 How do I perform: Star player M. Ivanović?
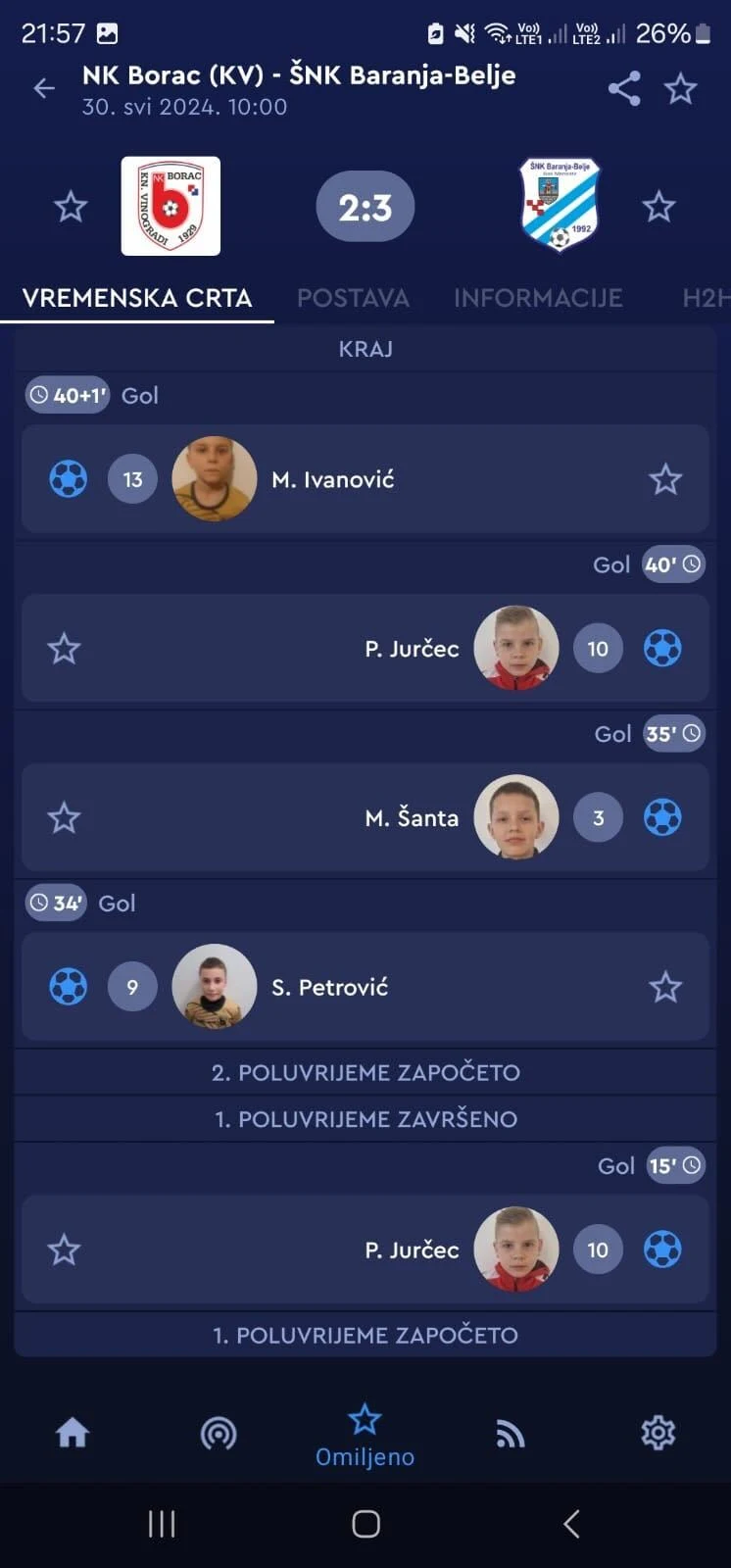pyautogui.click(x=665, y=479)
